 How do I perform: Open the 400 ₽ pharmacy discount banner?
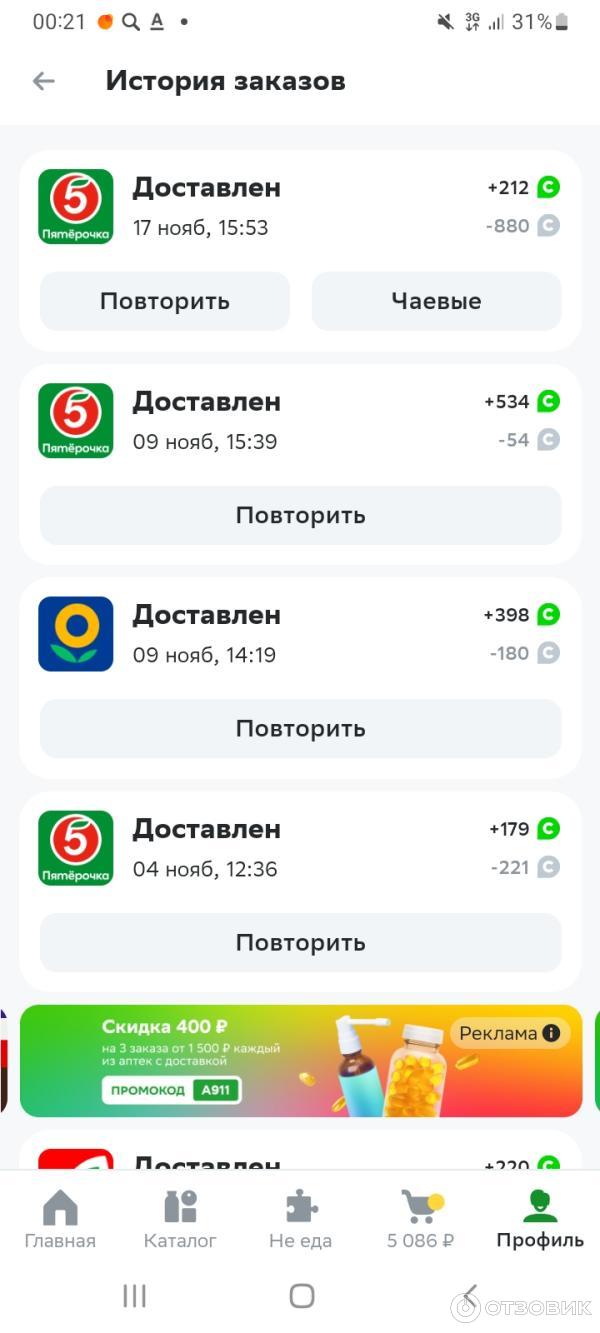230,1060
